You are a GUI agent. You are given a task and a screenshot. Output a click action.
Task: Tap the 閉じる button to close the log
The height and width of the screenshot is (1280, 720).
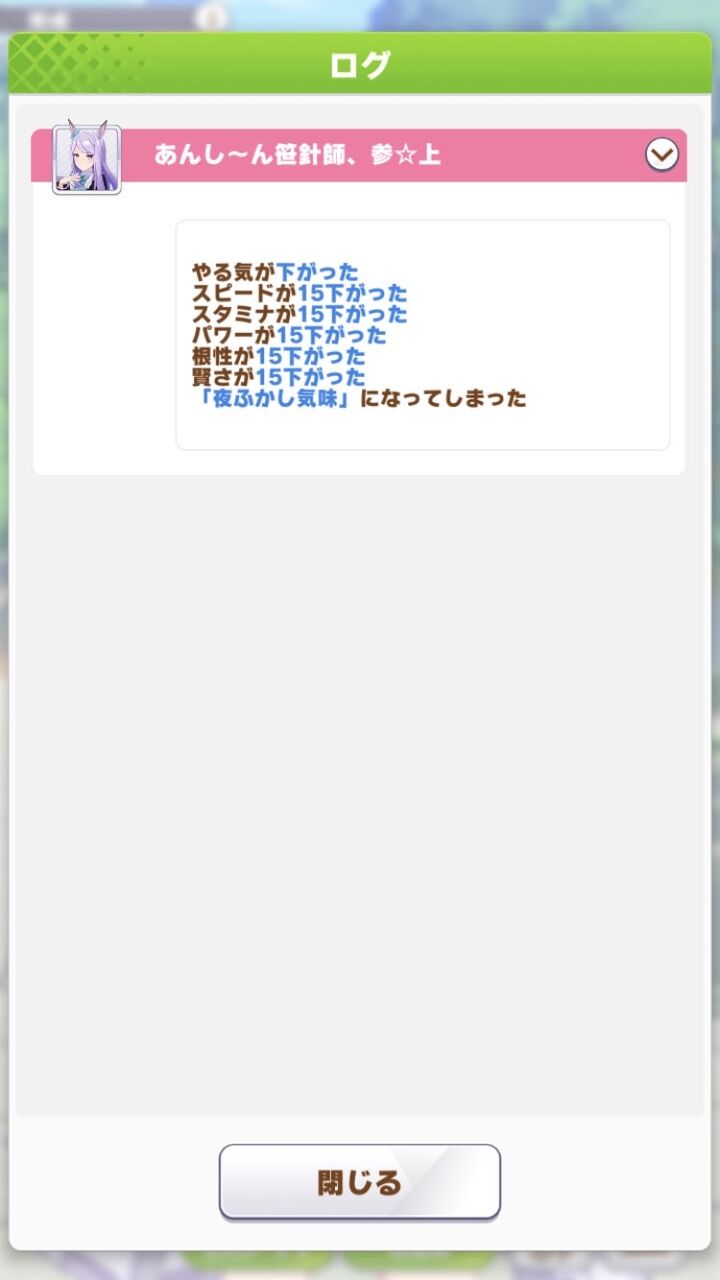pyautogui.click(x=360, y=1182)
